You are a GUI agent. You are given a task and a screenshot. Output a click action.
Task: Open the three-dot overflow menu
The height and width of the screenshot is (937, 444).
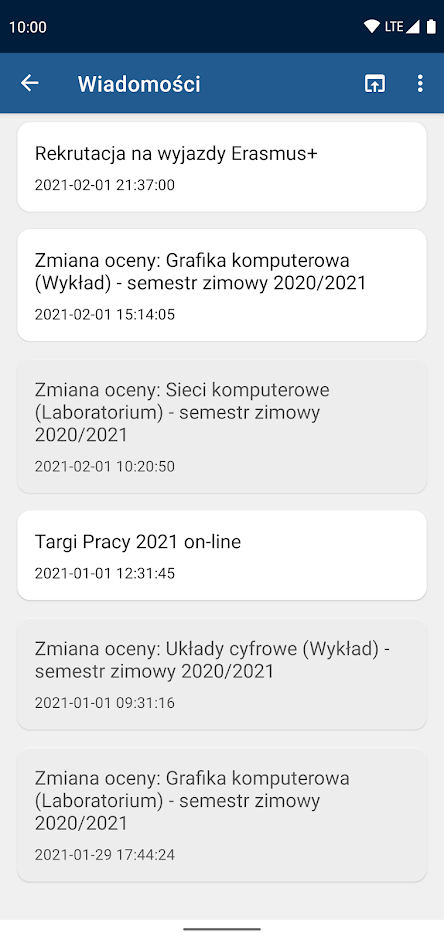coord(420,84)
